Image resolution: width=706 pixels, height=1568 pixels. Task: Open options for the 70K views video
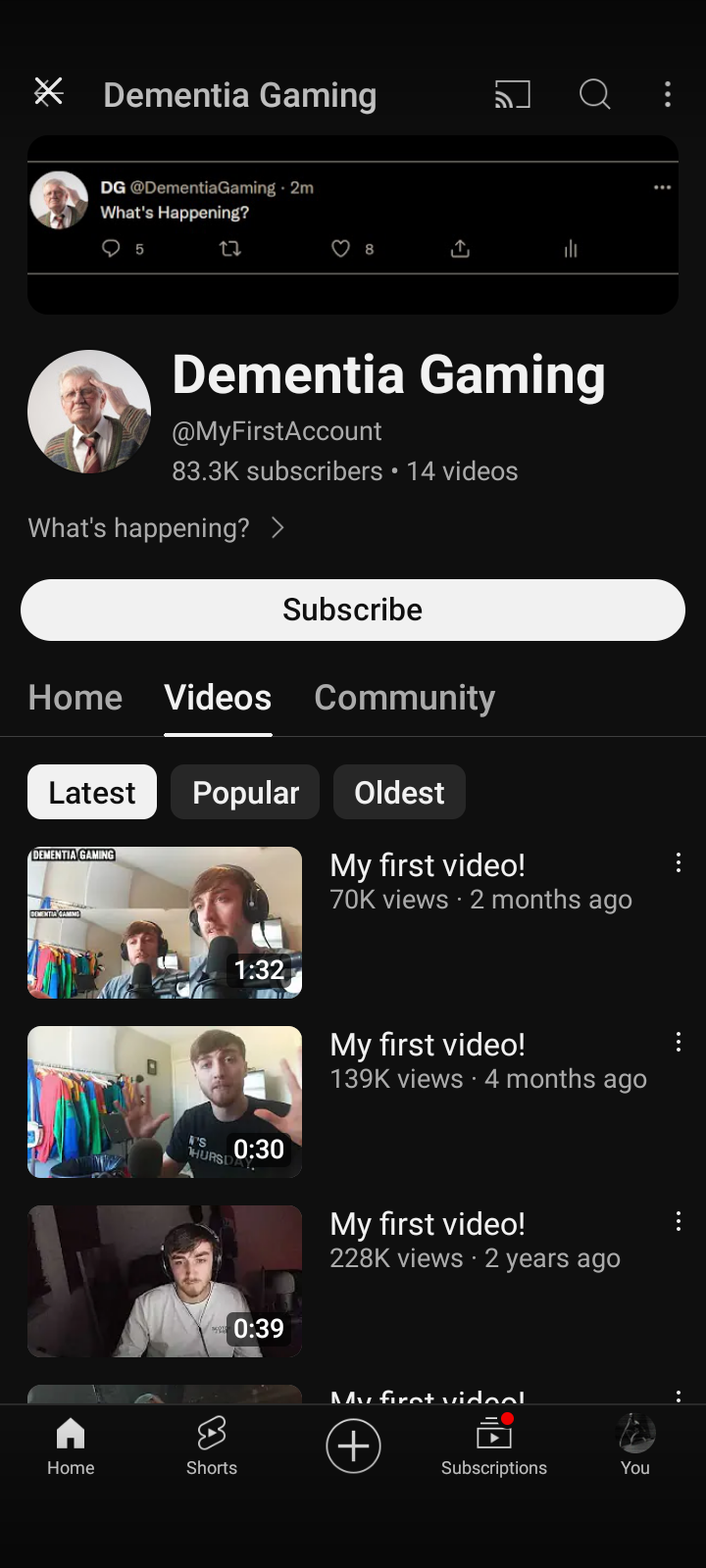coord(678,863)
